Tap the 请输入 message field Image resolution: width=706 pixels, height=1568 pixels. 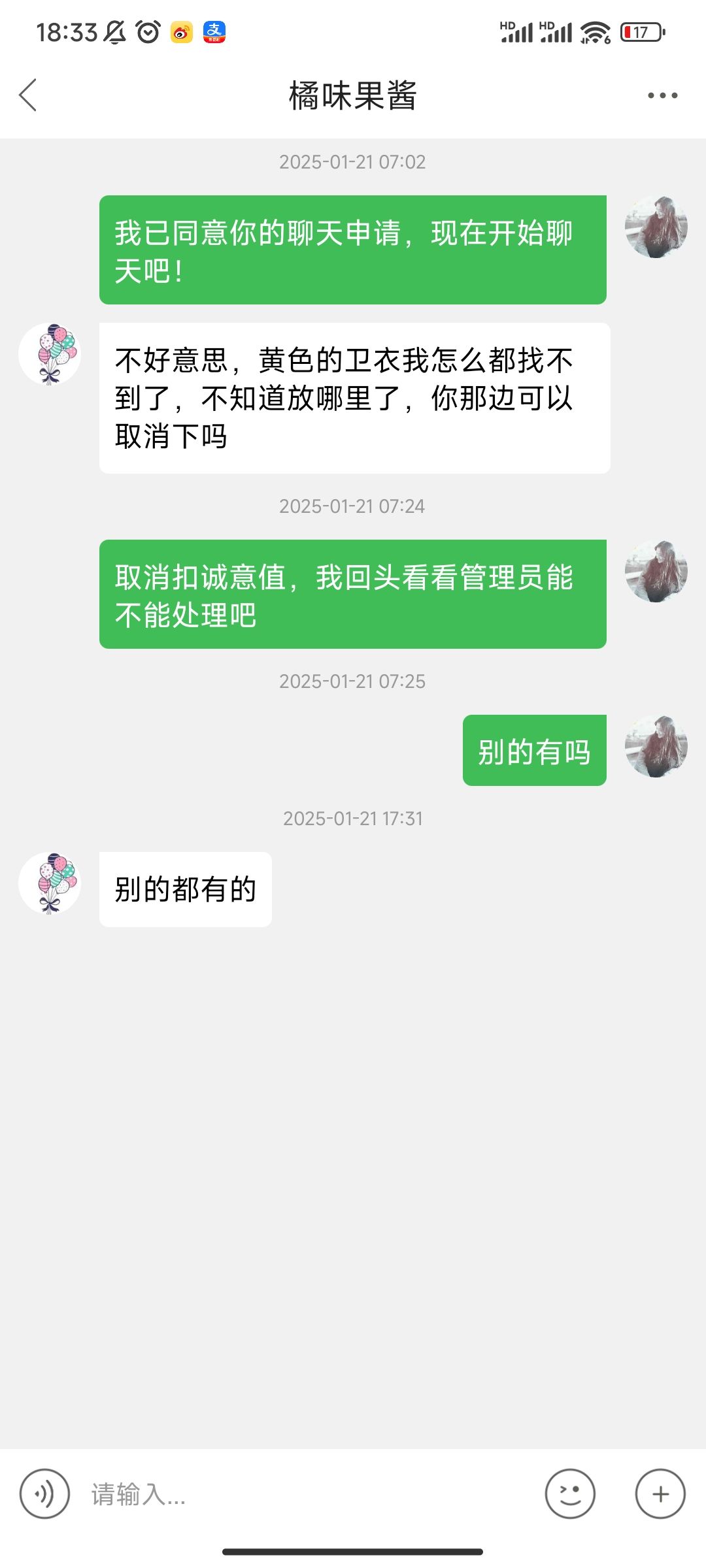[307, 1494]
